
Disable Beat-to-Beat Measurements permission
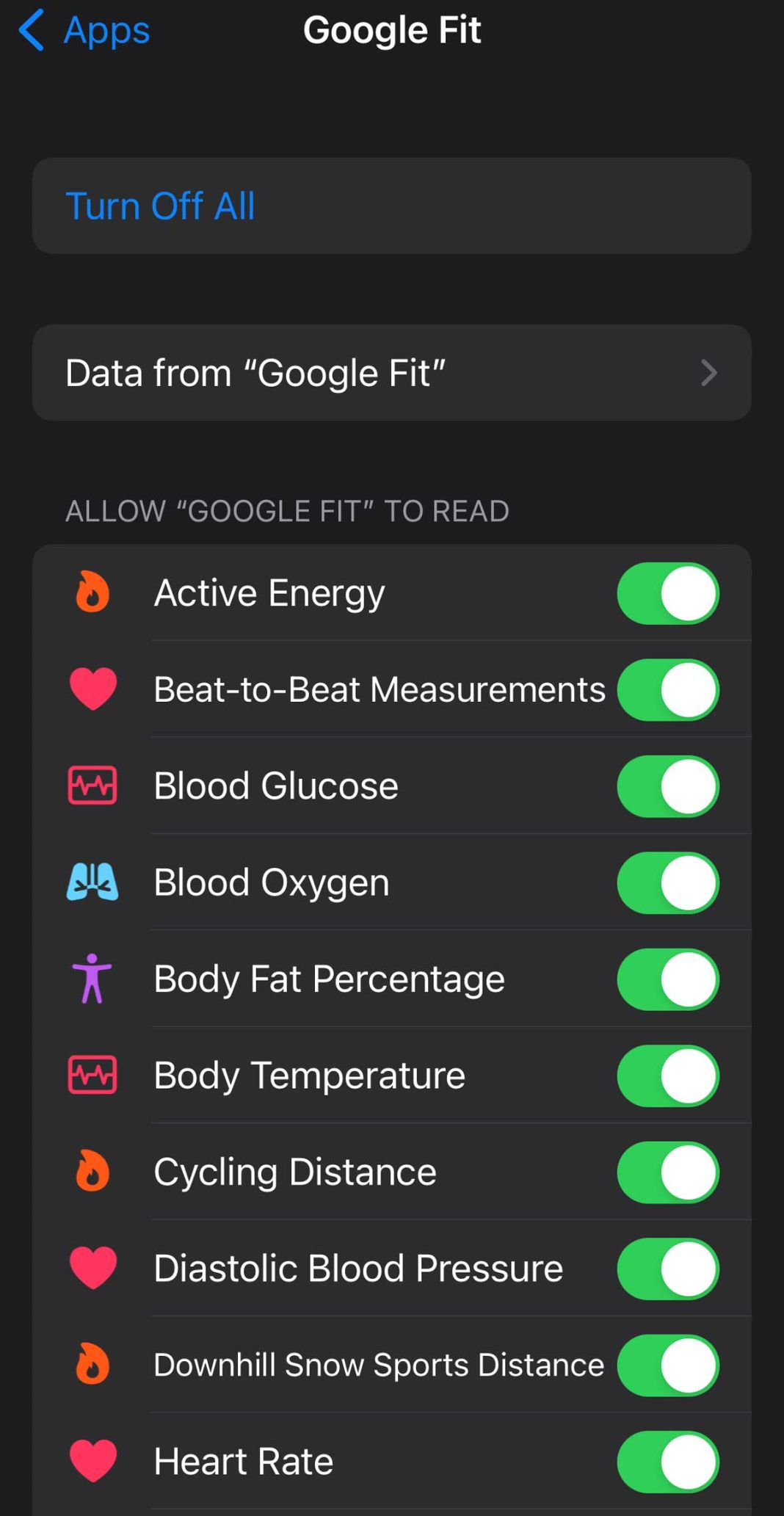667,689
